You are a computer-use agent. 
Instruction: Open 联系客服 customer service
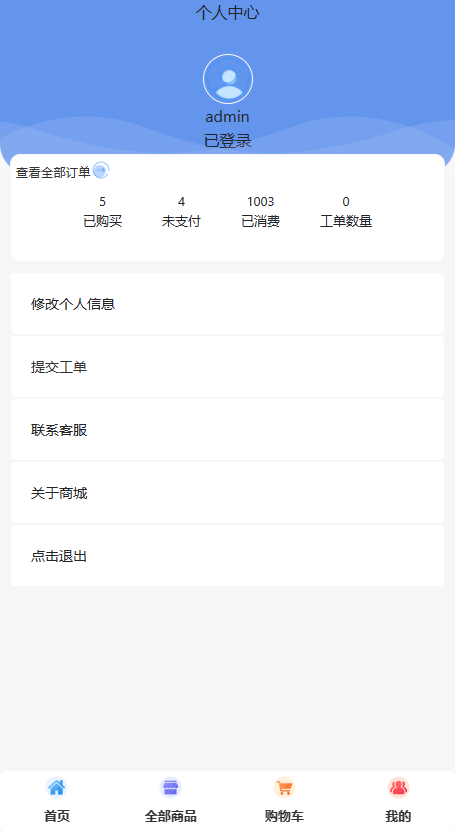tap(227, 430)
